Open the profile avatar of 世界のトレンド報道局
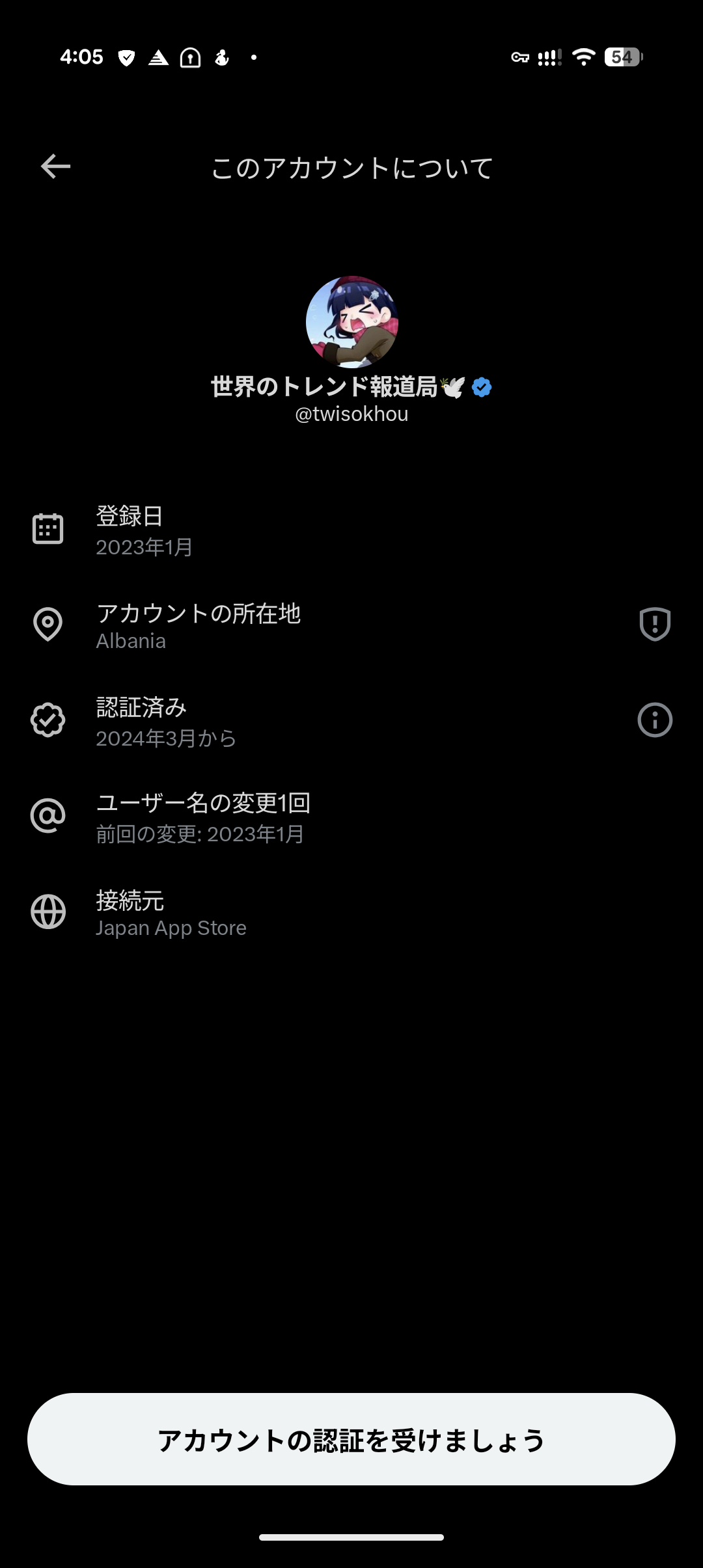703x1568 pixels. 351,322
